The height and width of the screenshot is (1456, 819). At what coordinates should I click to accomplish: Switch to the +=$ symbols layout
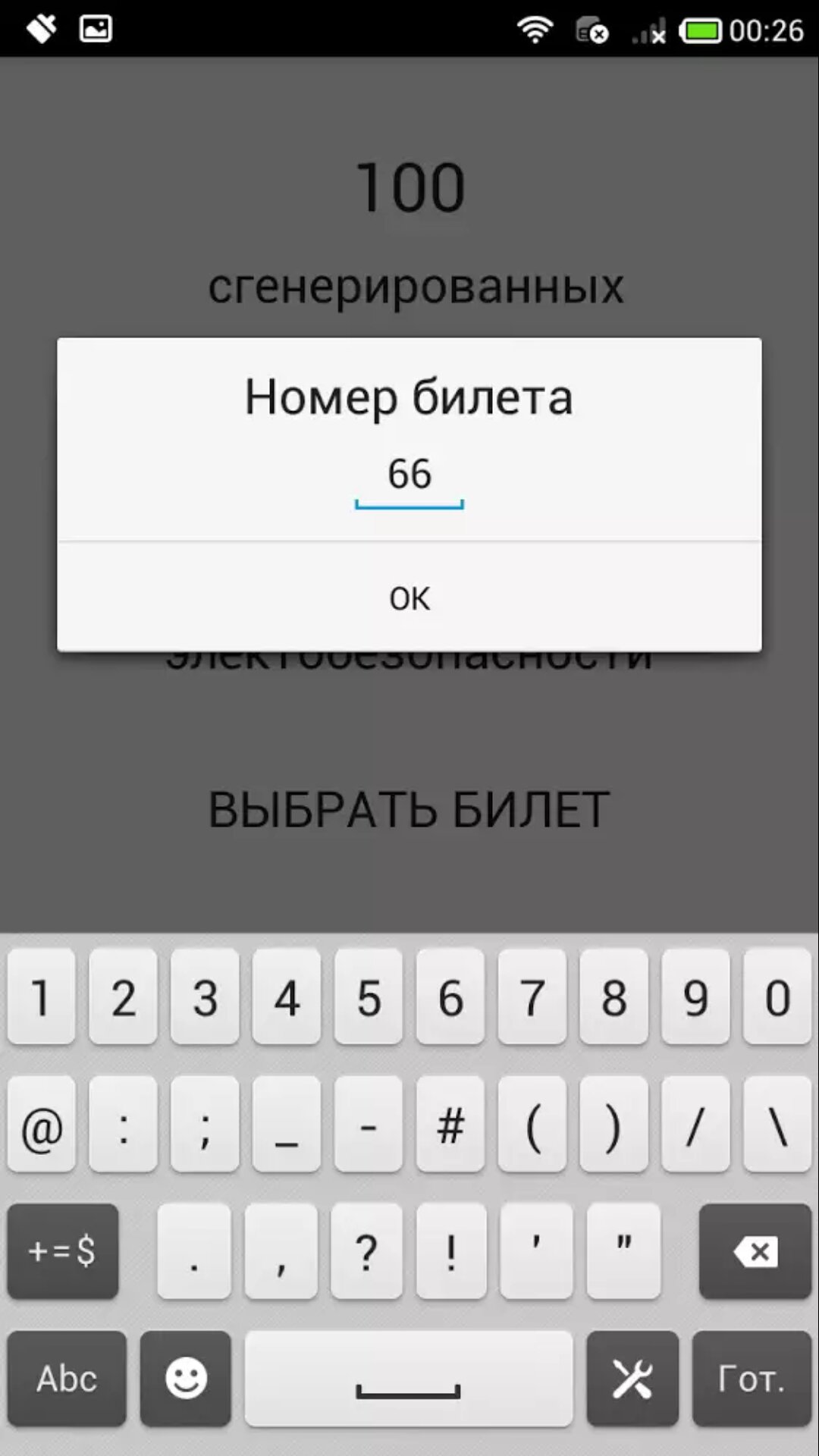click(x=63, y=1251)
